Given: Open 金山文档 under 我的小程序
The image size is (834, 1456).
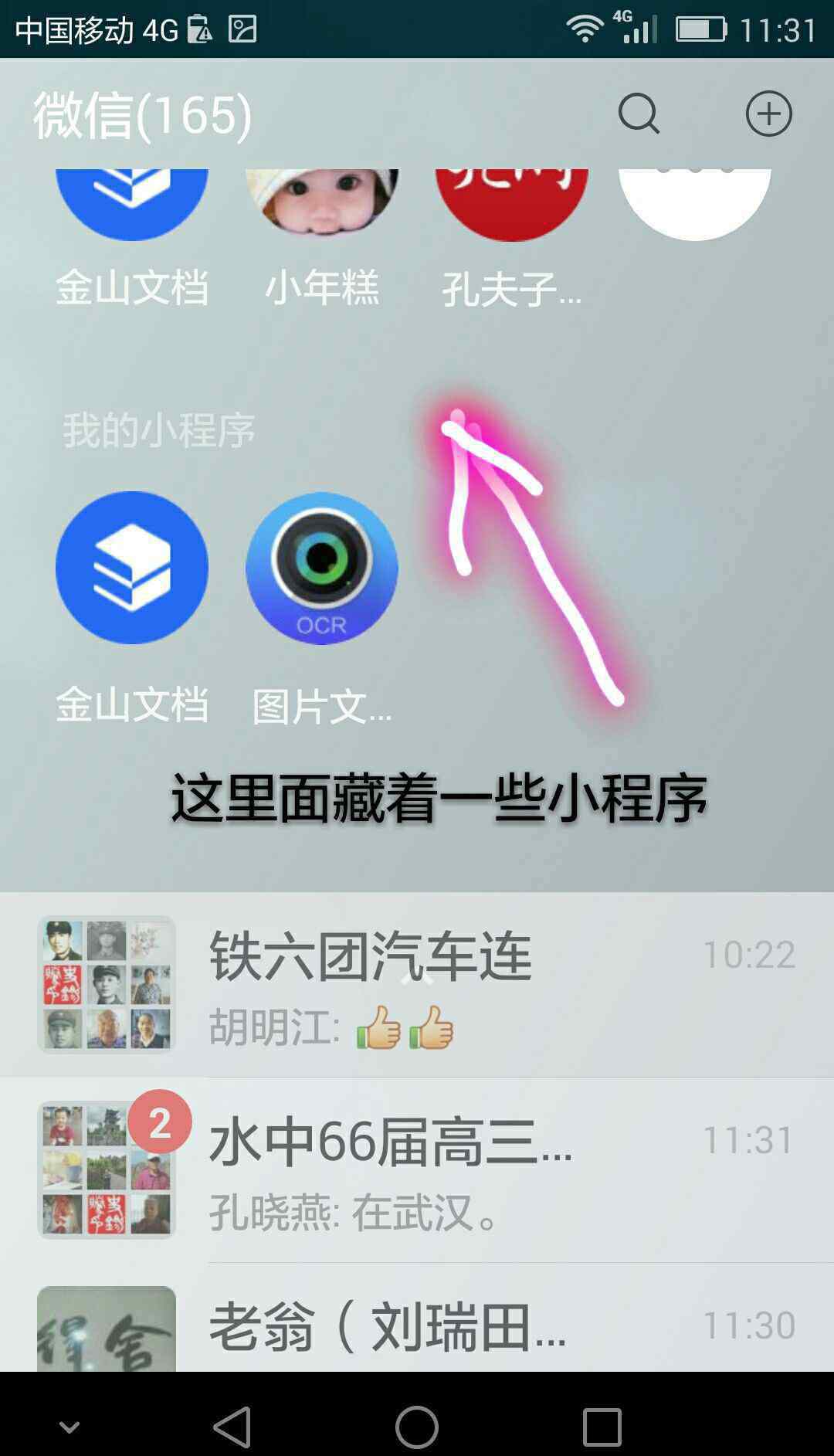Looking at the screenshot, I should click(x=132, y=568).
